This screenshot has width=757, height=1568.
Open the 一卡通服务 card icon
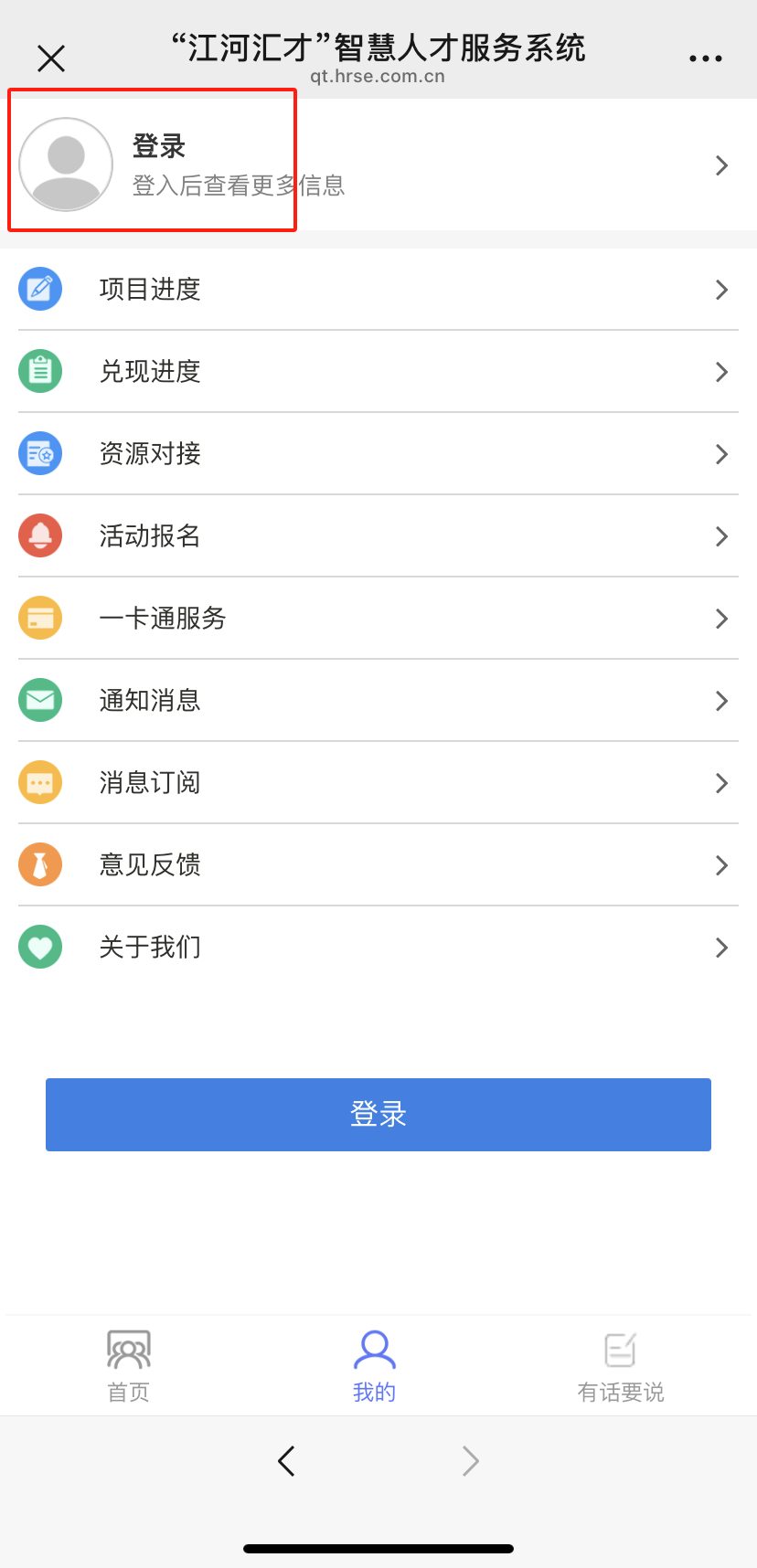(40, 618)
